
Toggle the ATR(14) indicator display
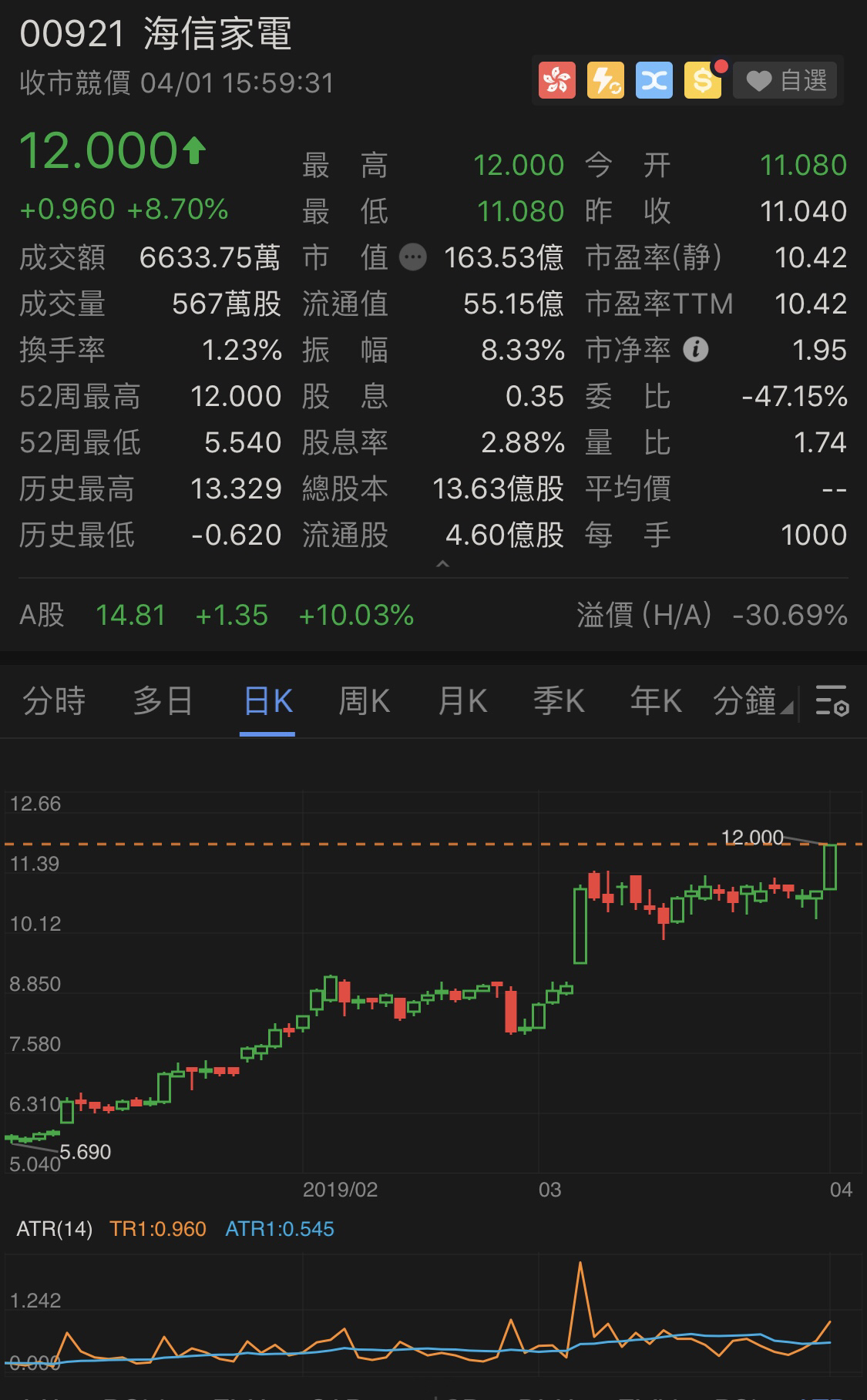point(54,1230)
